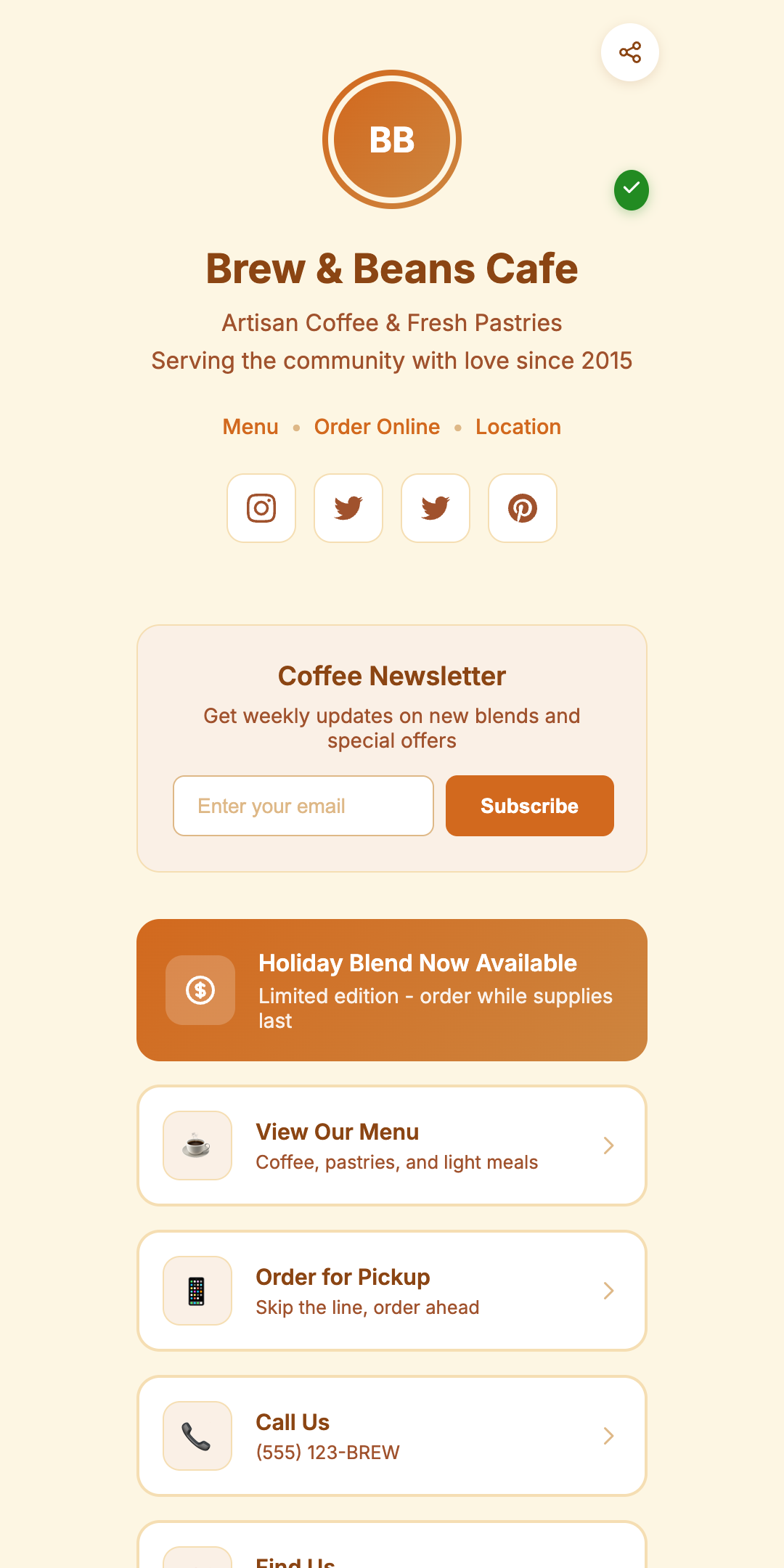Image resolution: width=784 pixels, height=1568 pixels.
Task: Open the Instagram profile icon
Action: point(261,508)
